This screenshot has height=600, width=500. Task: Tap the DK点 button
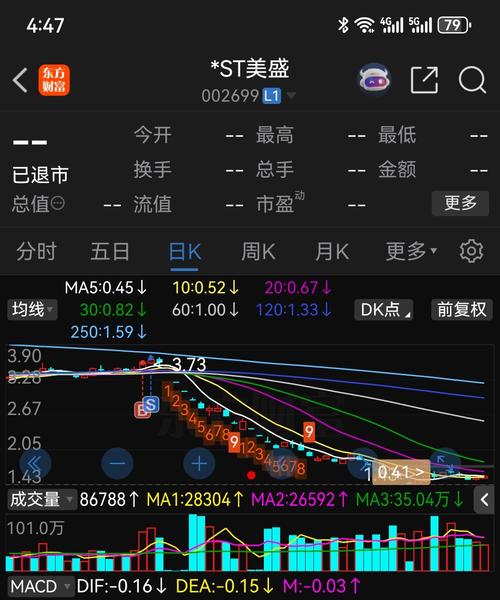click(x=384, y=309)
